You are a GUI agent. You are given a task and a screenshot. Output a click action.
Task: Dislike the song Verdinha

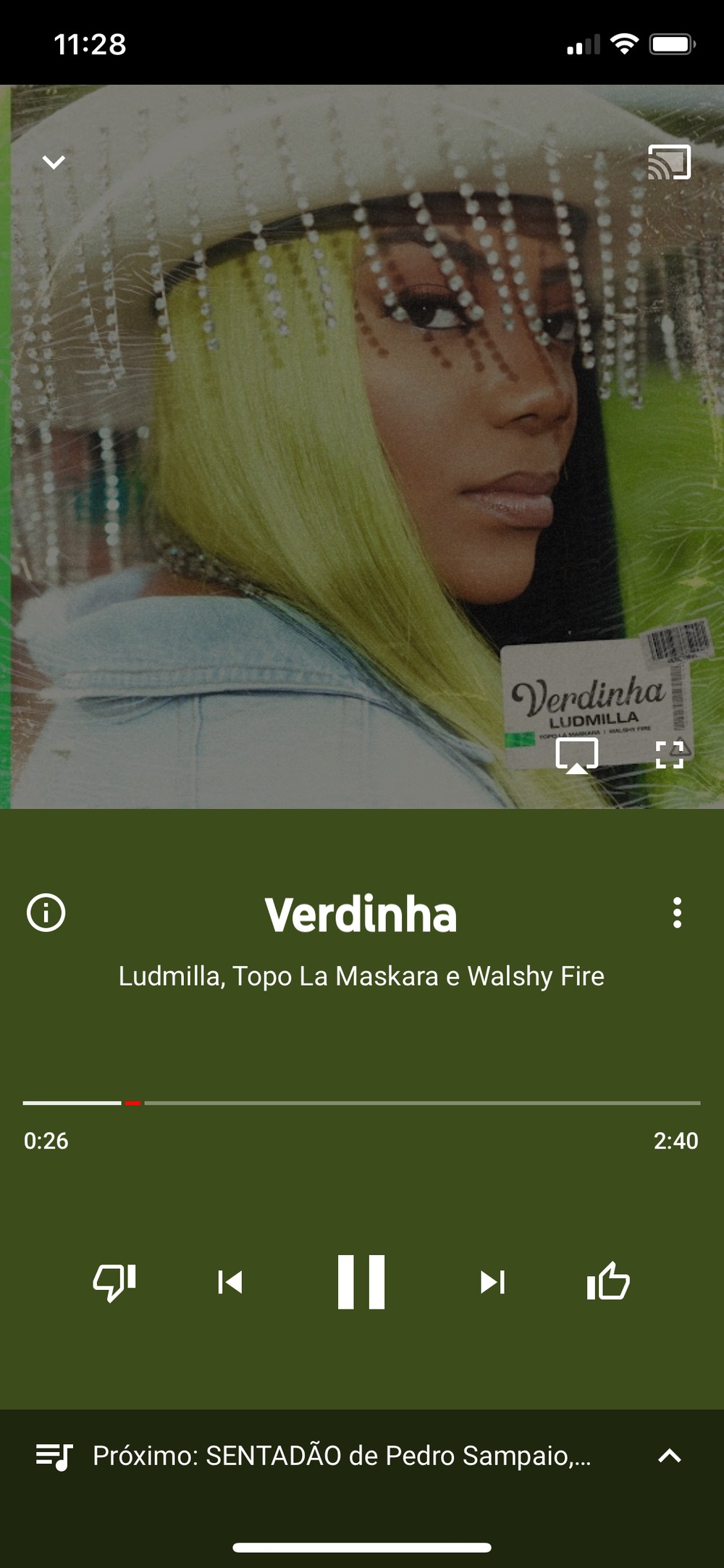point(114,1282)
